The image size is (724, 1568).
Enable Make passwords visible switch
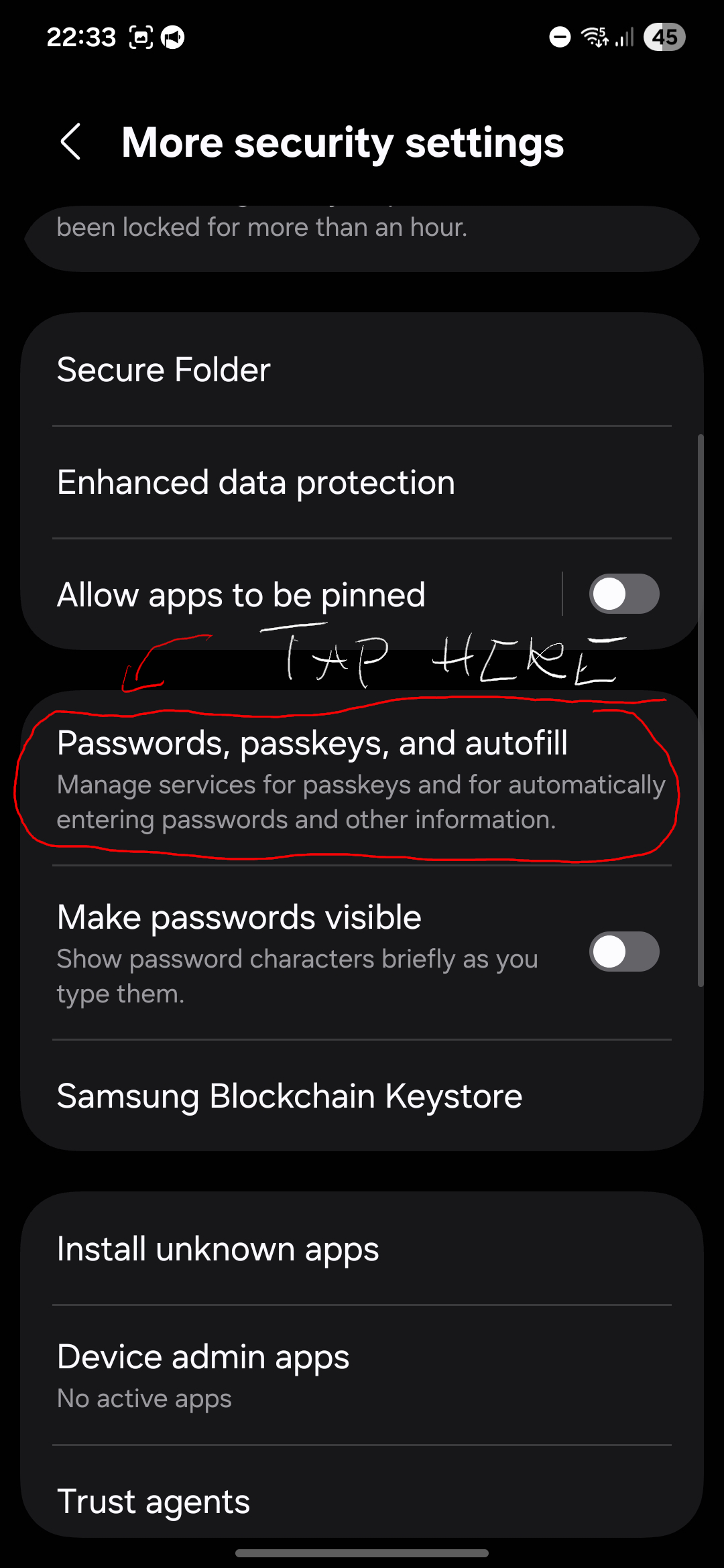[623, 952]
